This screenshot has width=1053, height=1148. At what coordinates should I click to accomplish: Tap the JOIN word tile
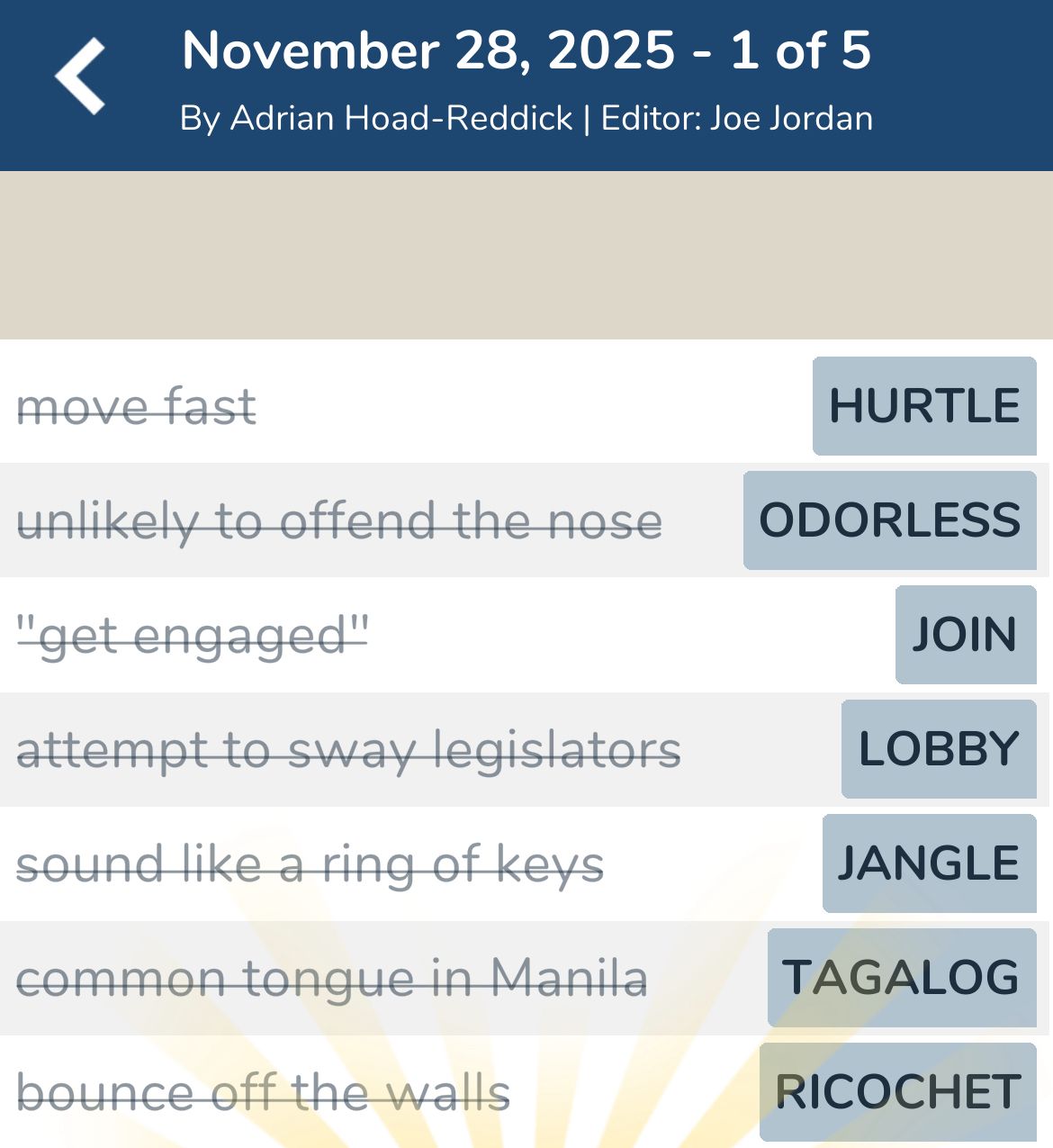pos(965,635)
